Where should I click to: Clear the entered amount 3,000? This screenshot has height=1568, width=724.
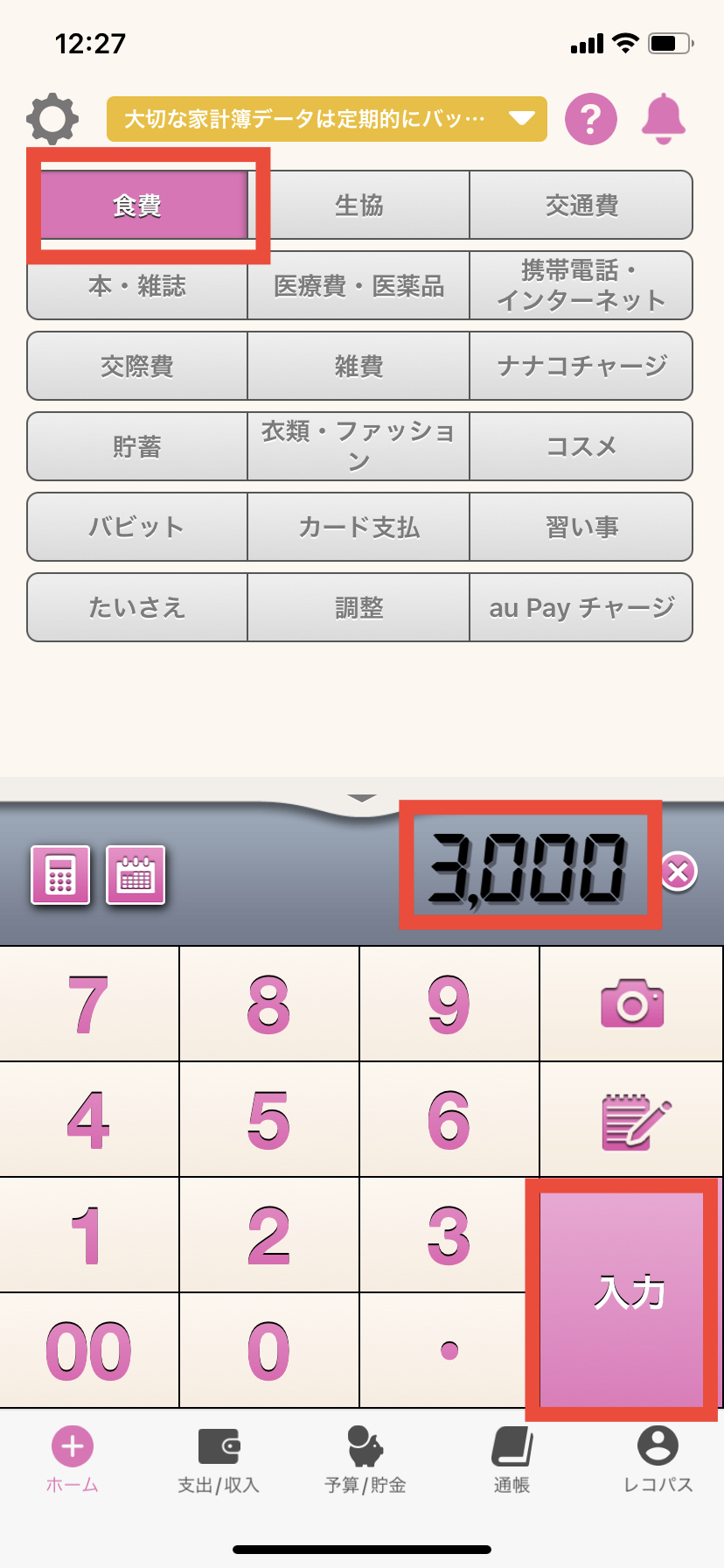point(679,871)
